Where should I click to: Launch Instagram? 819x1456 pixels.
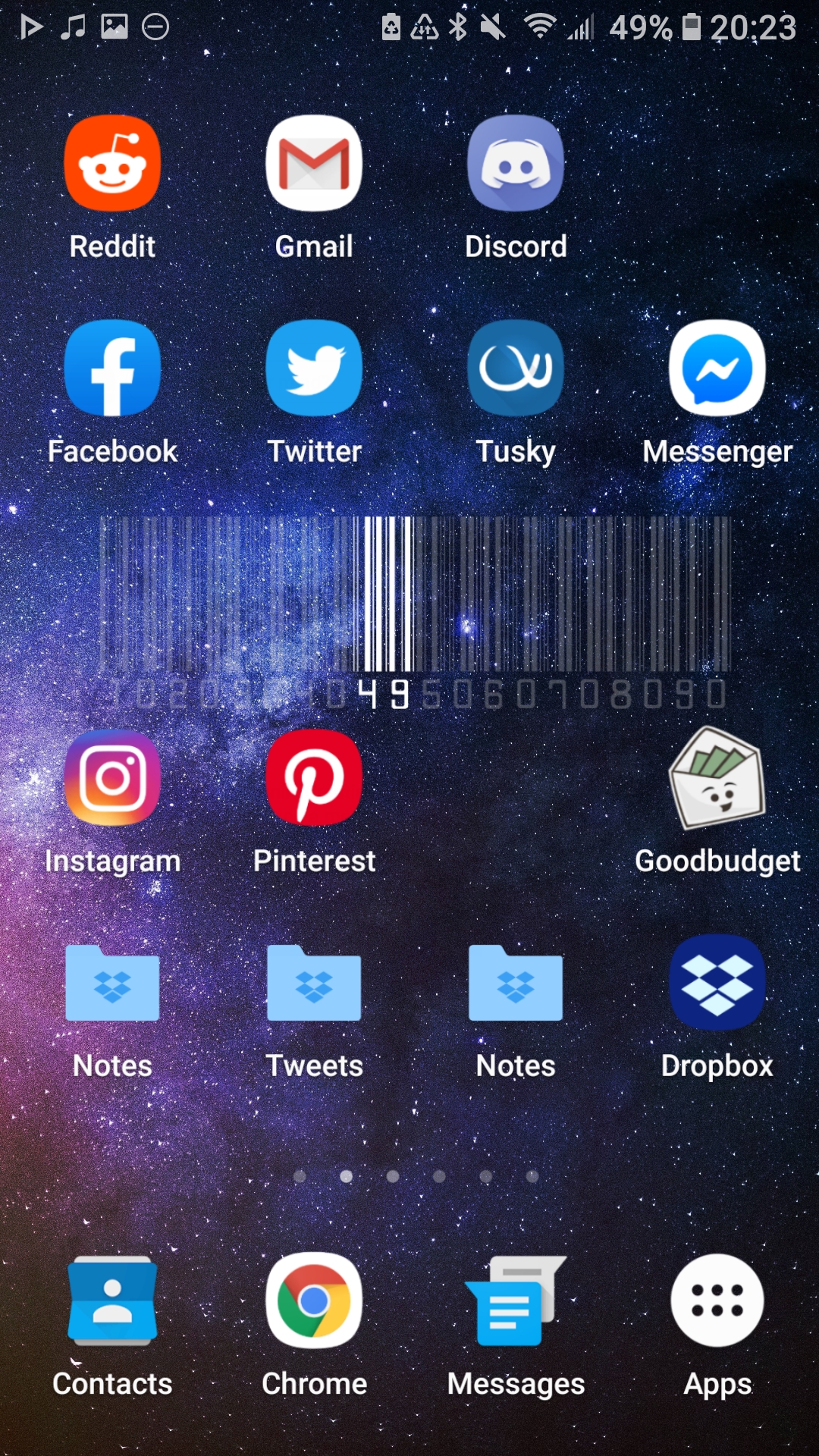112,777
